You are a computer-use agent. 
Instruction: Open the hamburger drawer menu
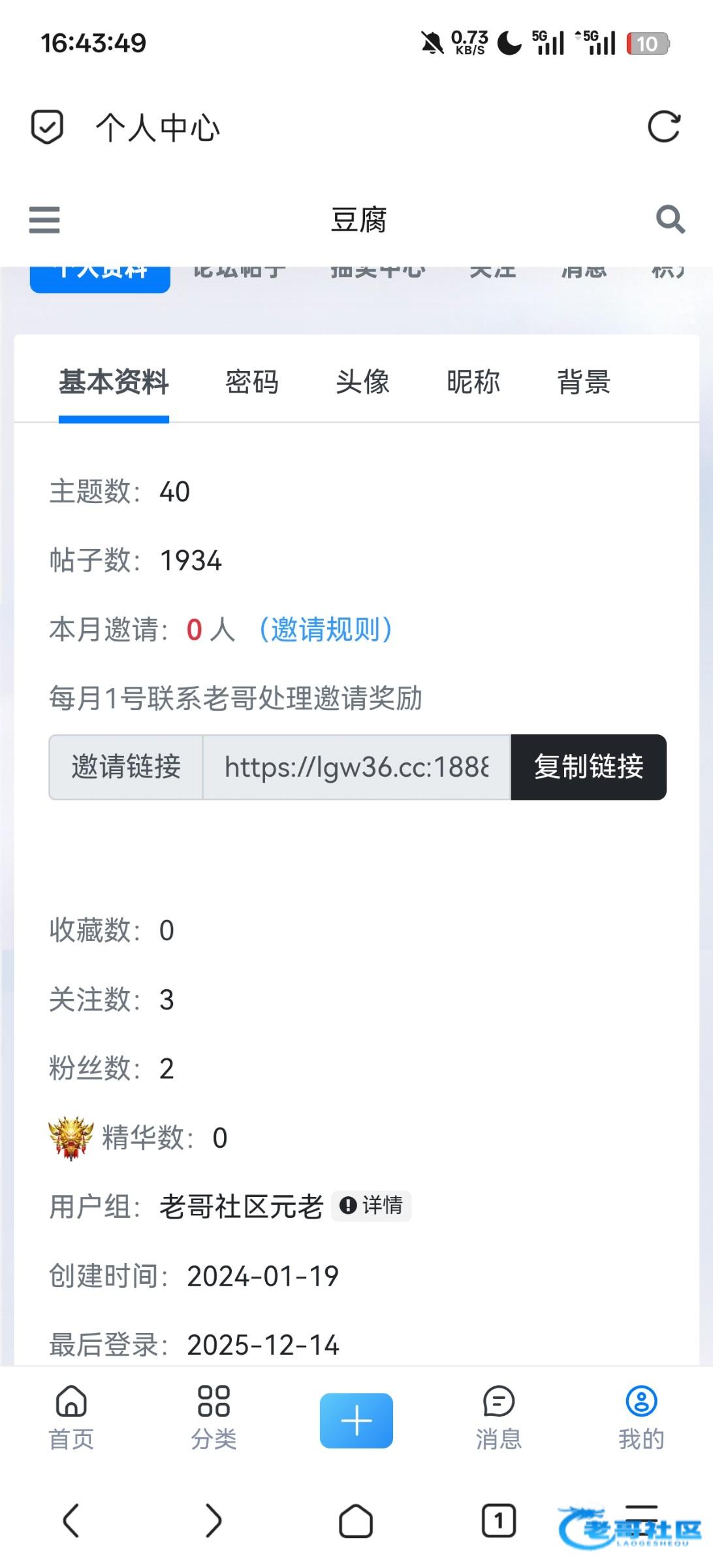44,220
